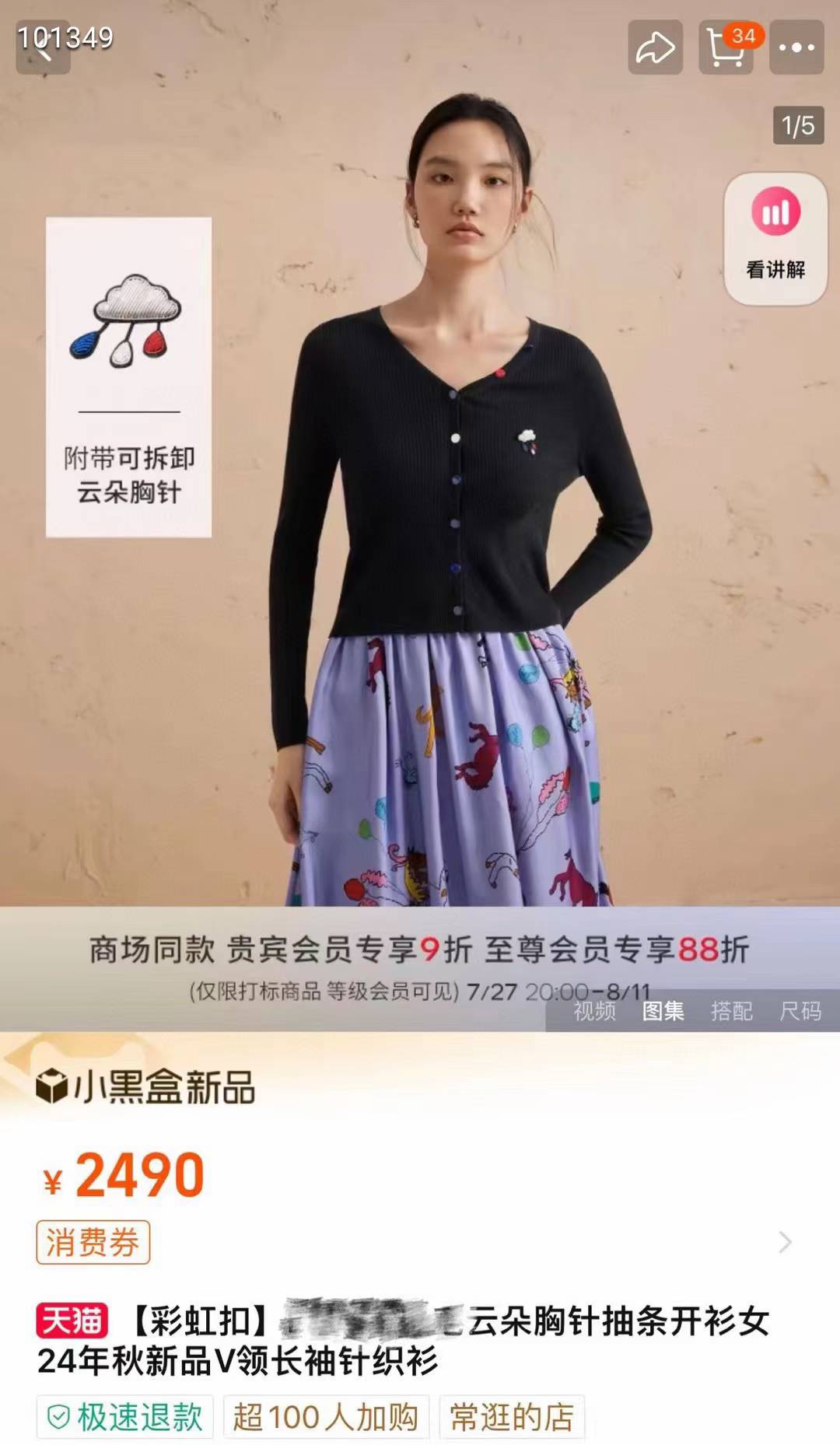Tap 看讲解 to watch the explanation

coord(775,238)
